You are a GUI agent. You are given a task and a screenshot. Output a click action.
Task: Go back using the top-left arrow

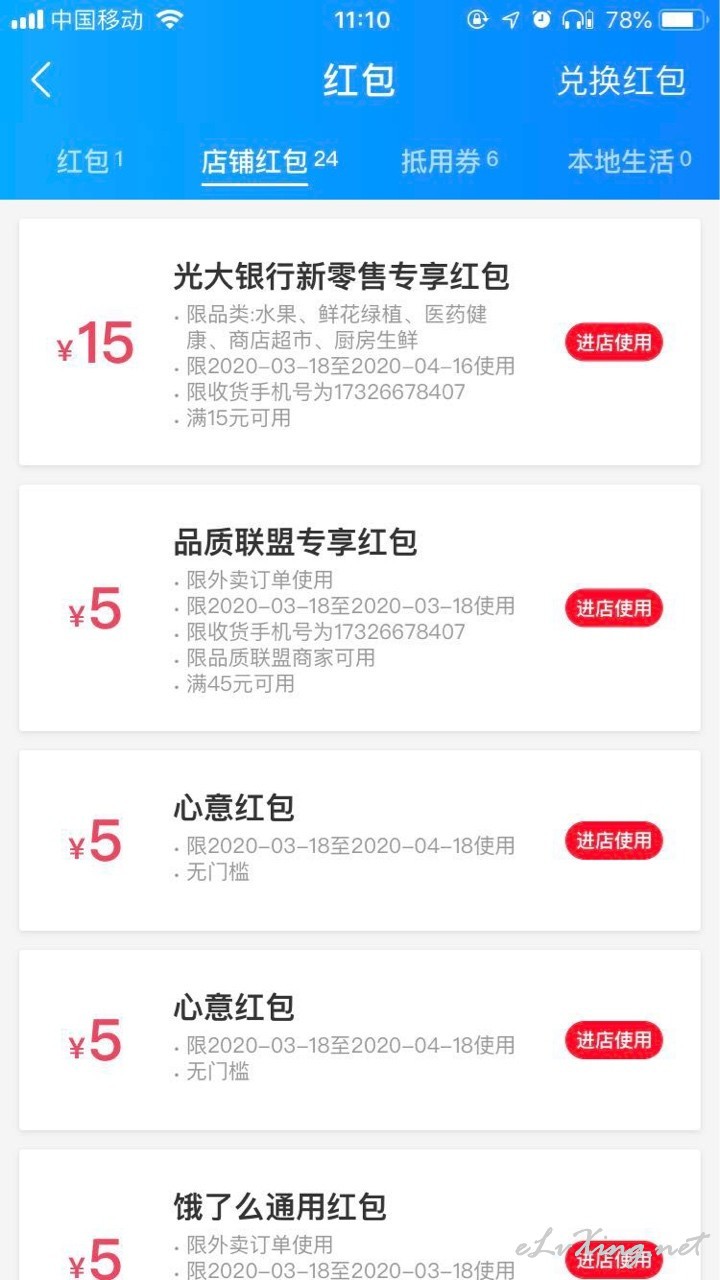click(x=41, y=80)
